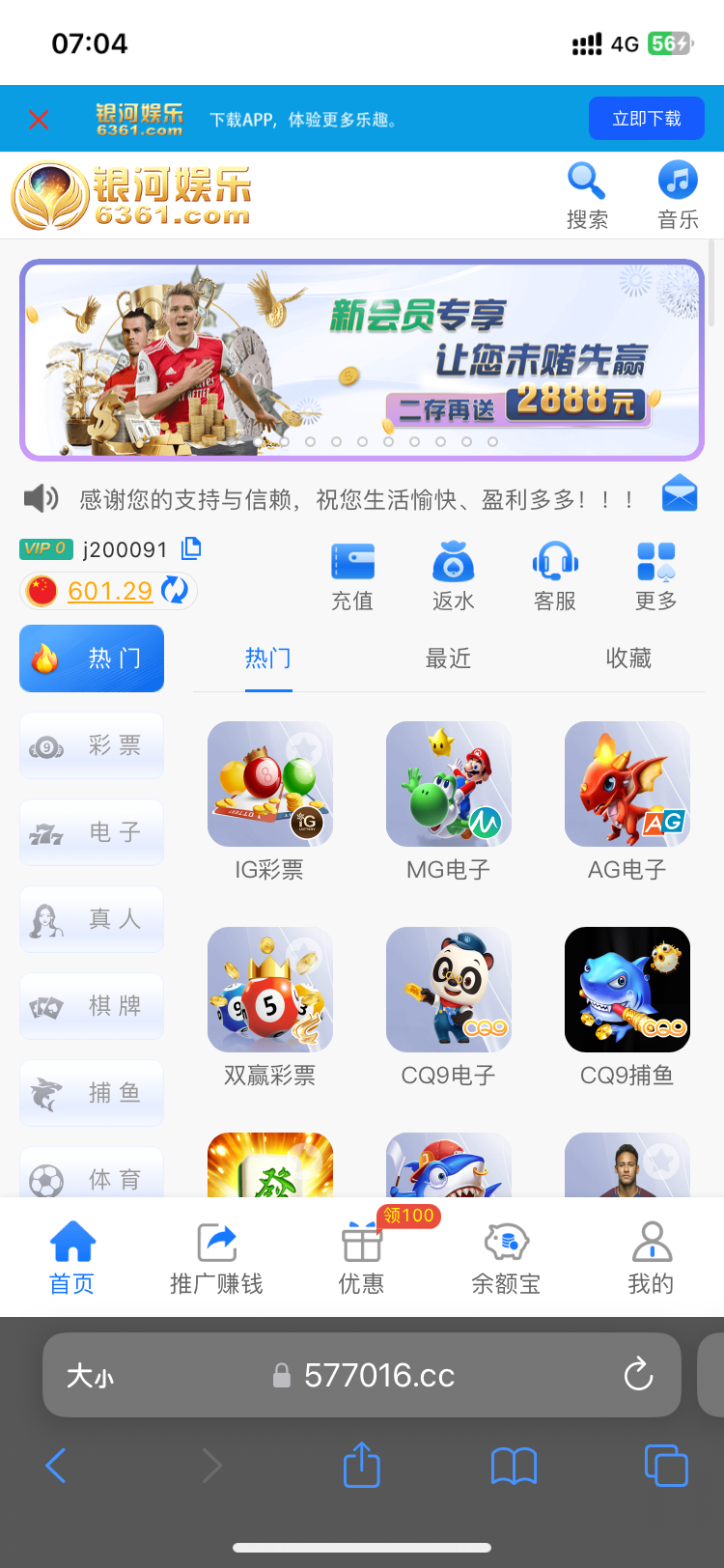Tap the 立即下载 download button
Image resolution: width=724 pixels, height=1568 pixels.
point(646,119)
